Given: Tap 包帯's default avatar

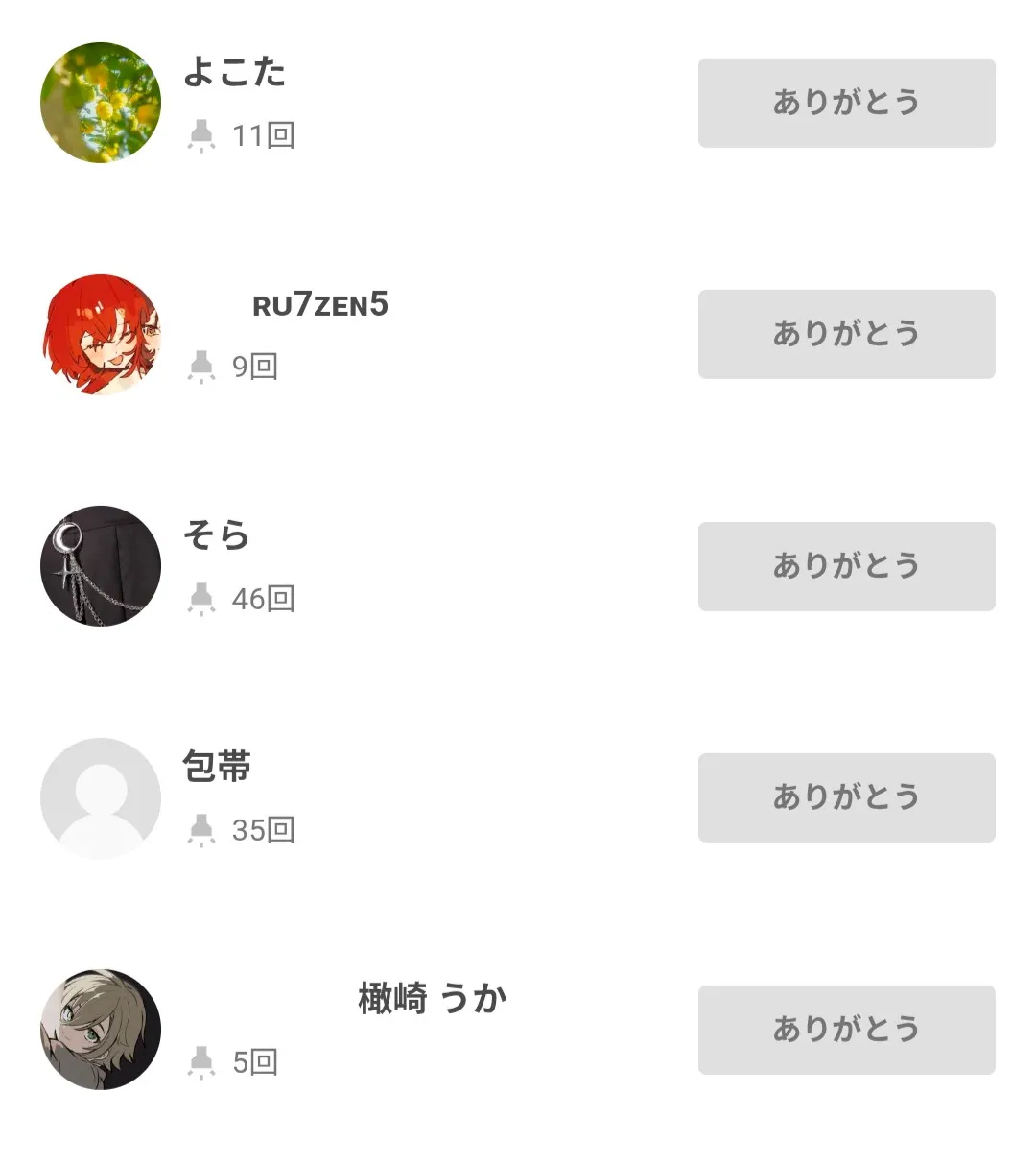Looking at the screenshot, I should pyautogui.click(x=101, y=798).
